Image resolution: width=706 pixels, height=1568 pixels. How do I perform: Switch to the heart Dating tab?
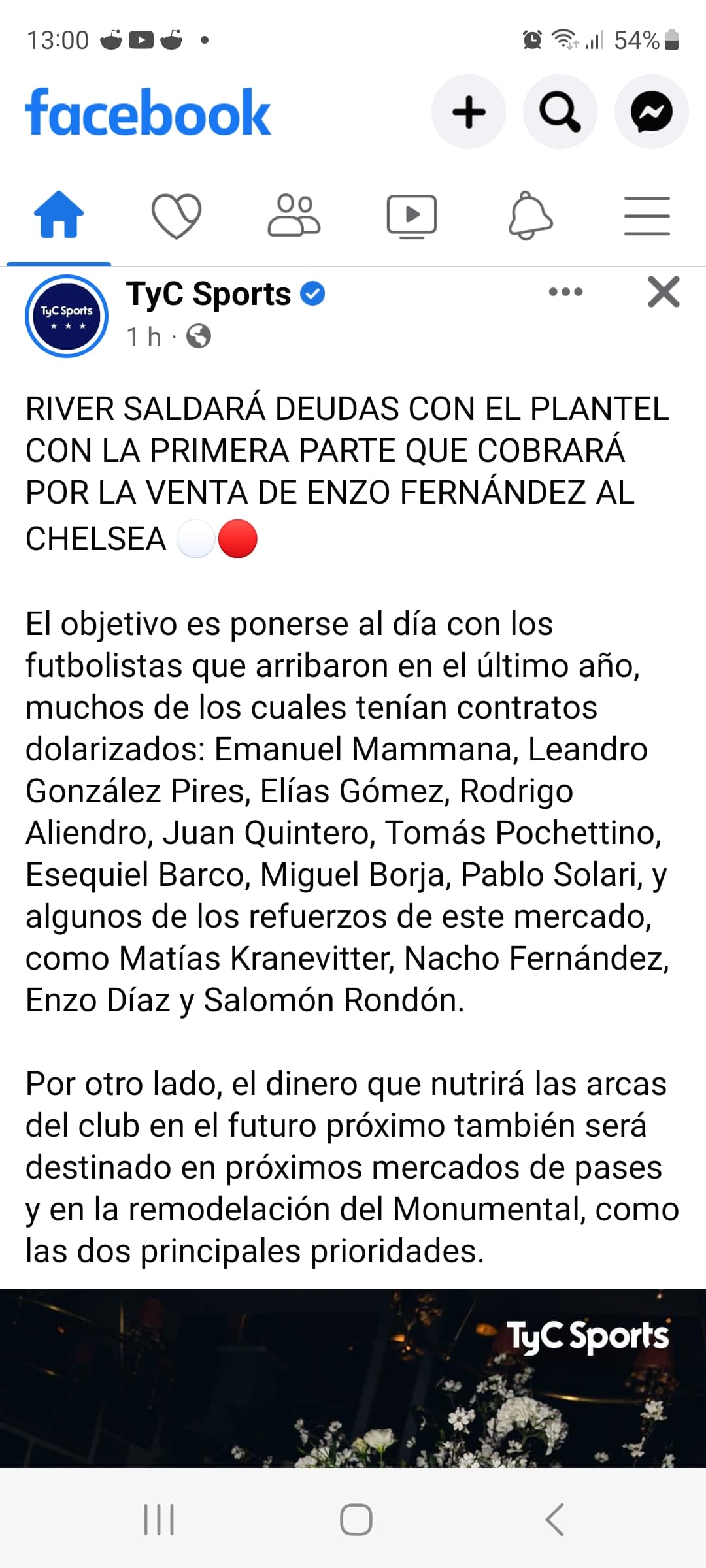(176, 216)
